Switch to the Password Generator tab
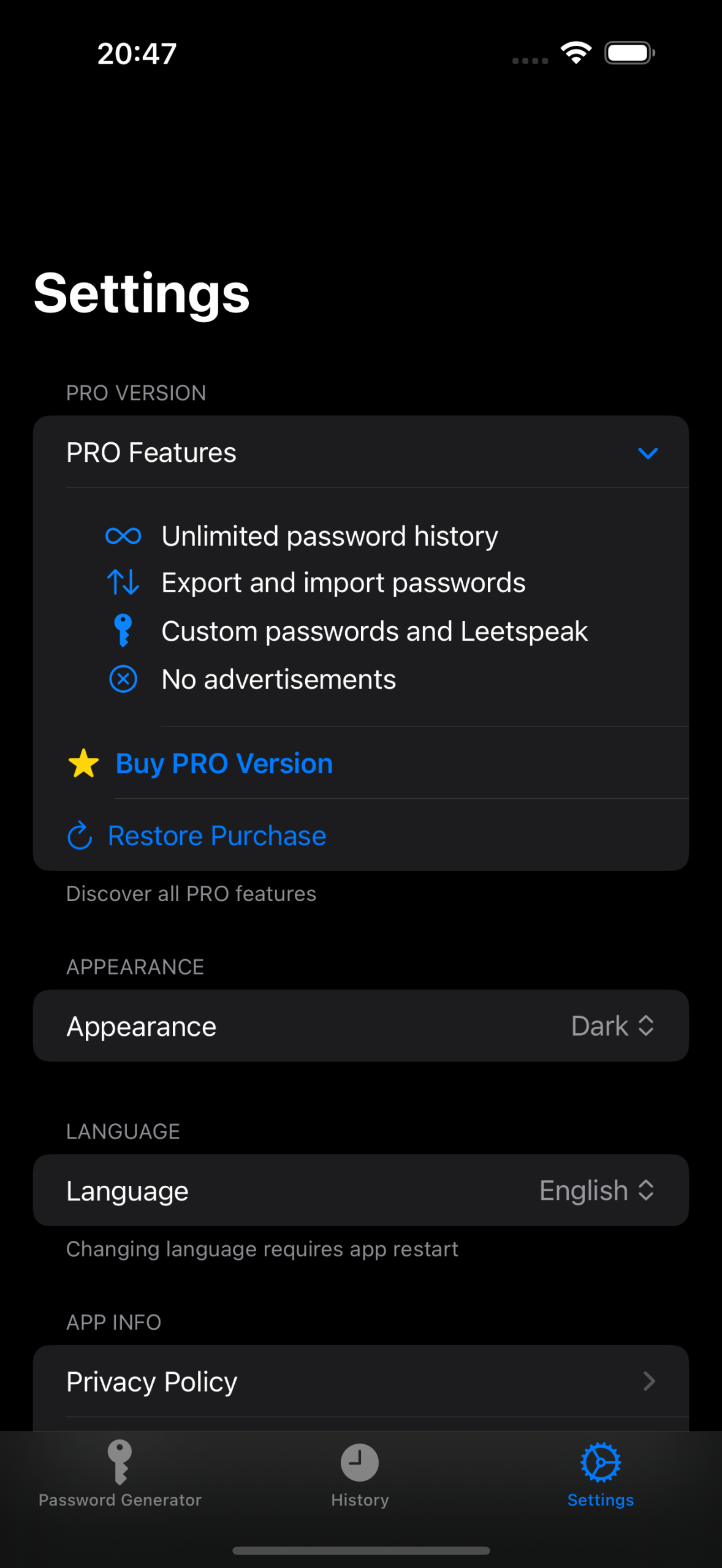This screenshot has width=722, height=1568. click(x=120, y=1474)
